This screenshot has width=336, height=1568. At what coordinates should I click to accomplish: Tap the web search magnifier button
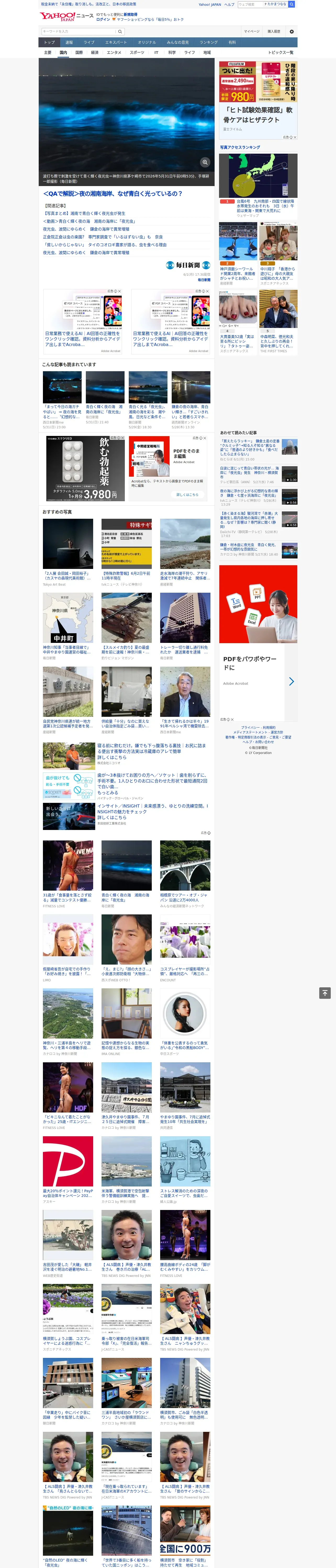(292, 4)
